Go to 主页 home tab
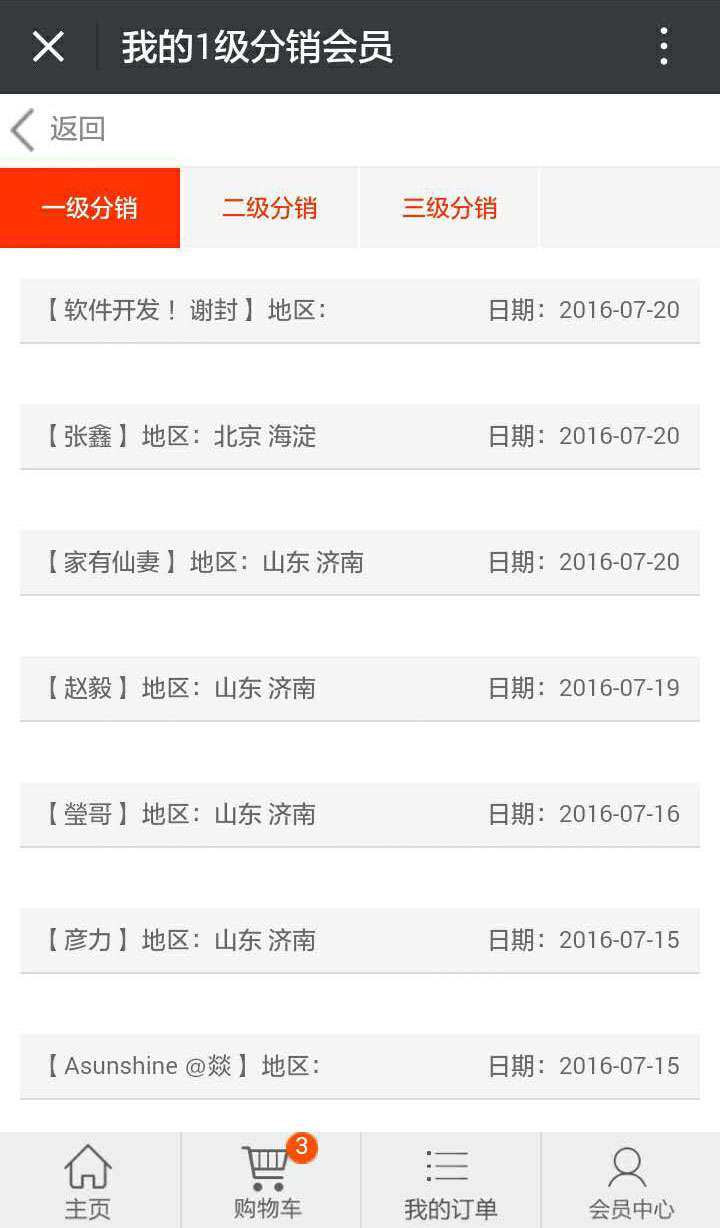The height and width of the screenshot is (1228, 720). coord(88,1182)
